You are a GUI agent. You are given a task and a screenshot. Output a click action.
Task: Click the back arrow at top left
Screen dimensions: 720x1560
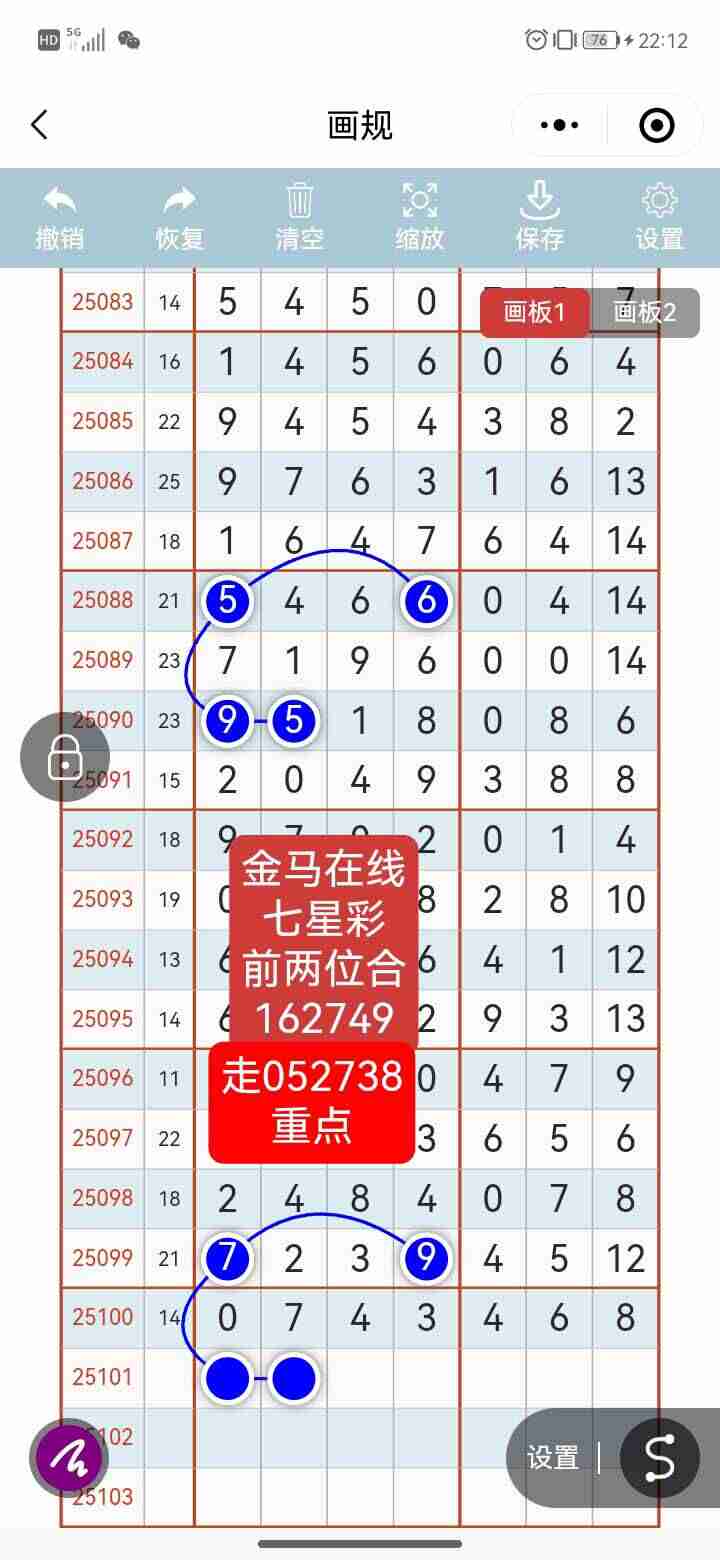tap(38, 125)
